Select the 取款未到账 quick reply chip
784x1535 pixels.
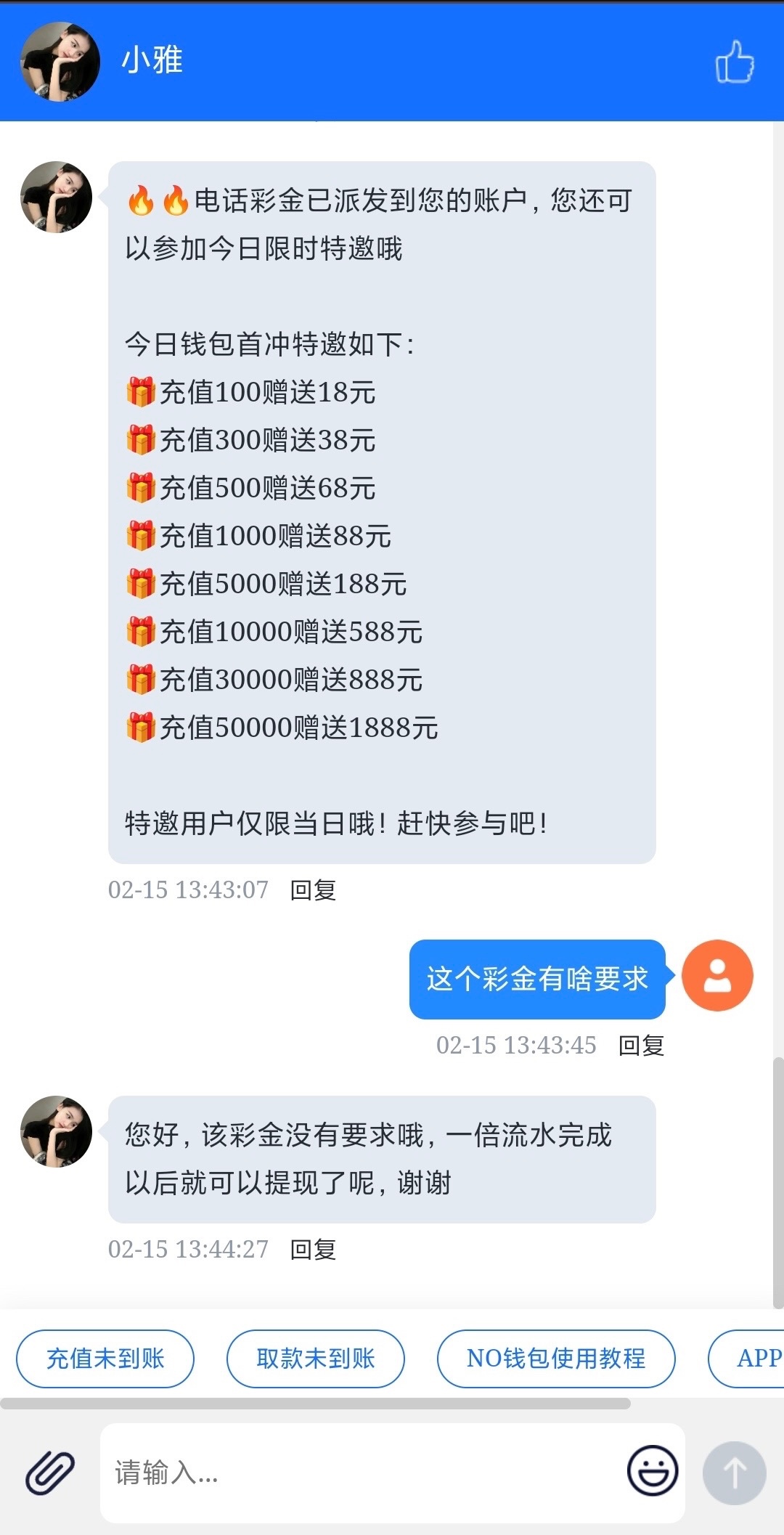pyautogui.click(x=315, y=1359)
